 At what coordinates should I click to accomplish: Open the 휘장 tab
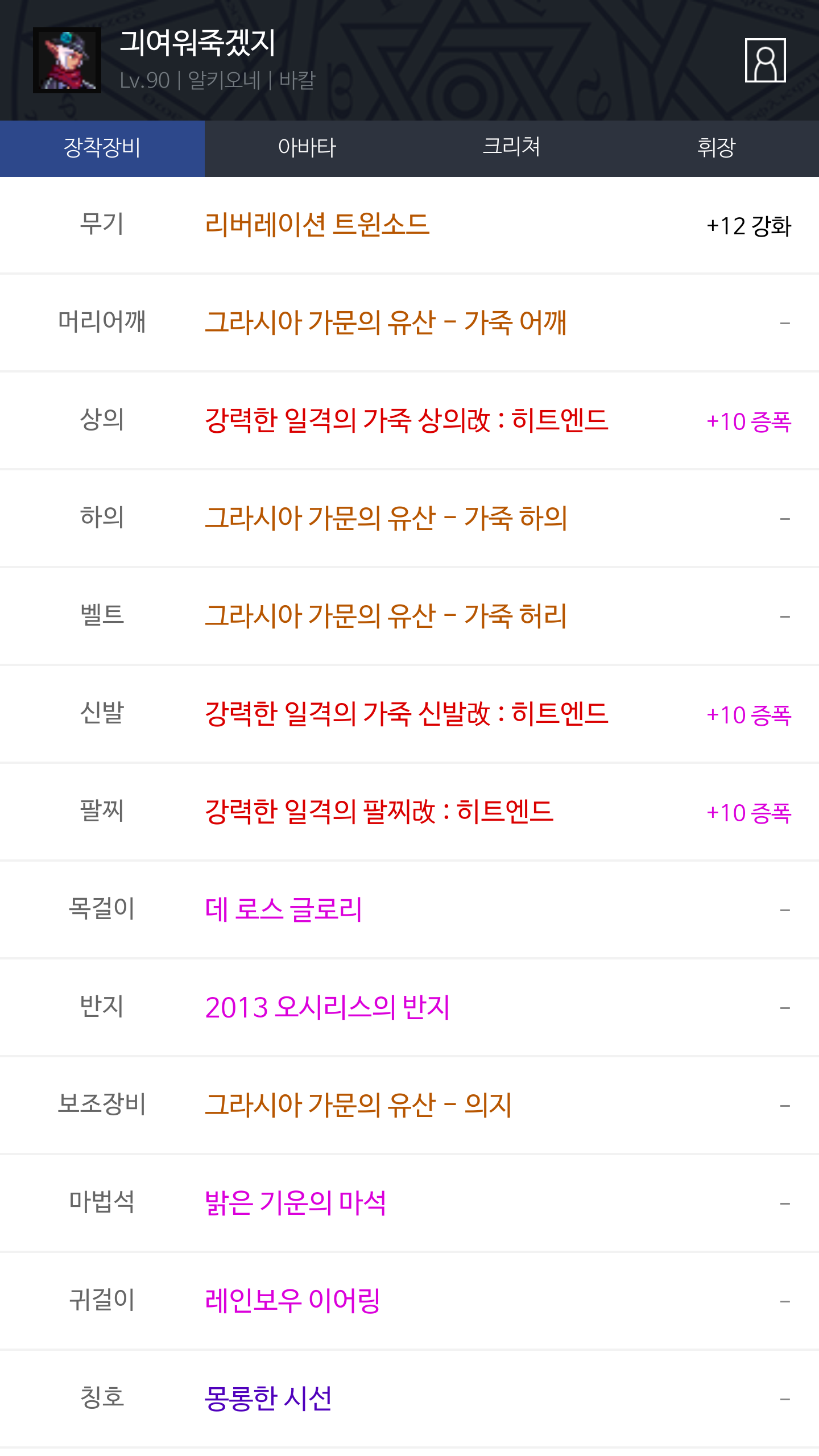coord(717,148)
